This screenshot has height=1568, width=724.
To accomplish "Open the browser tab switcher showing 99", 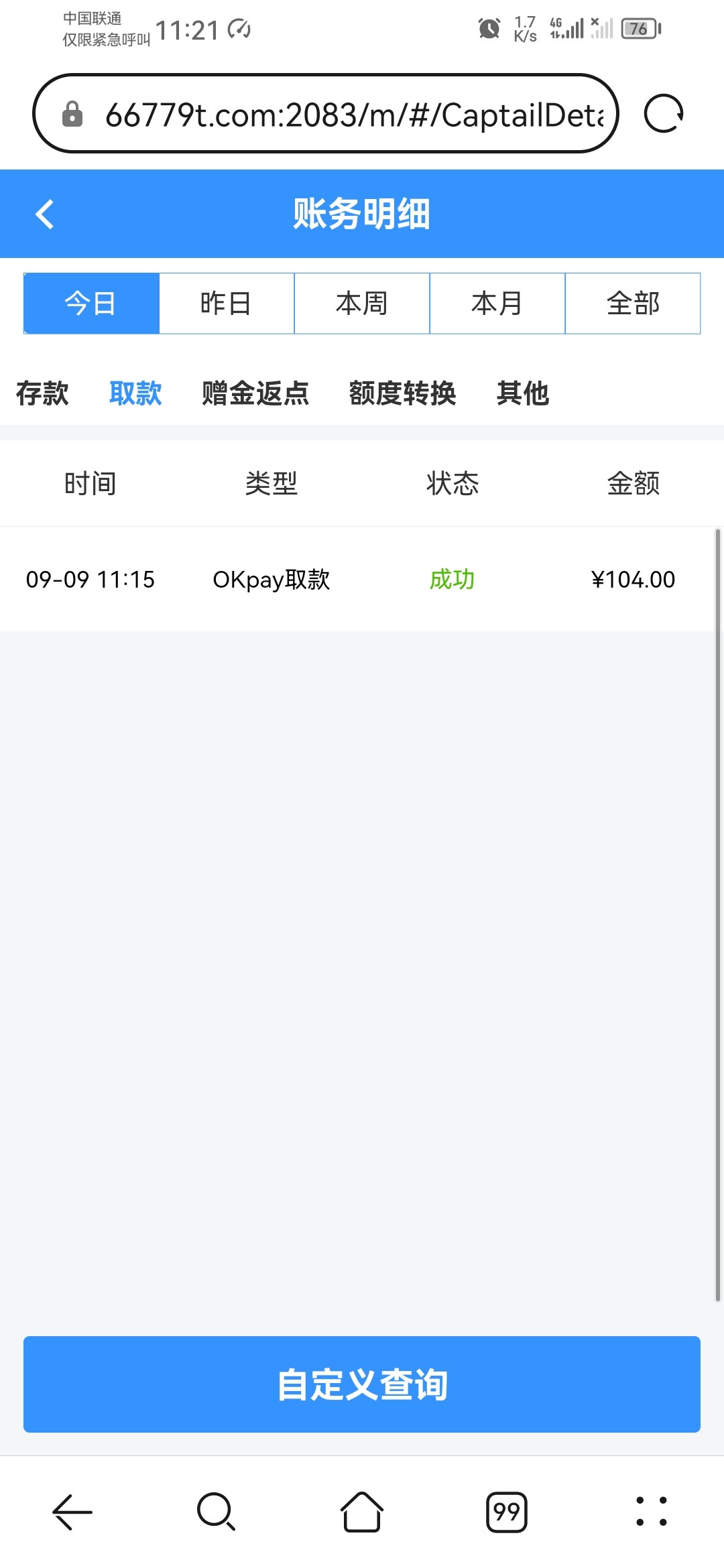I will point(507,1512).
